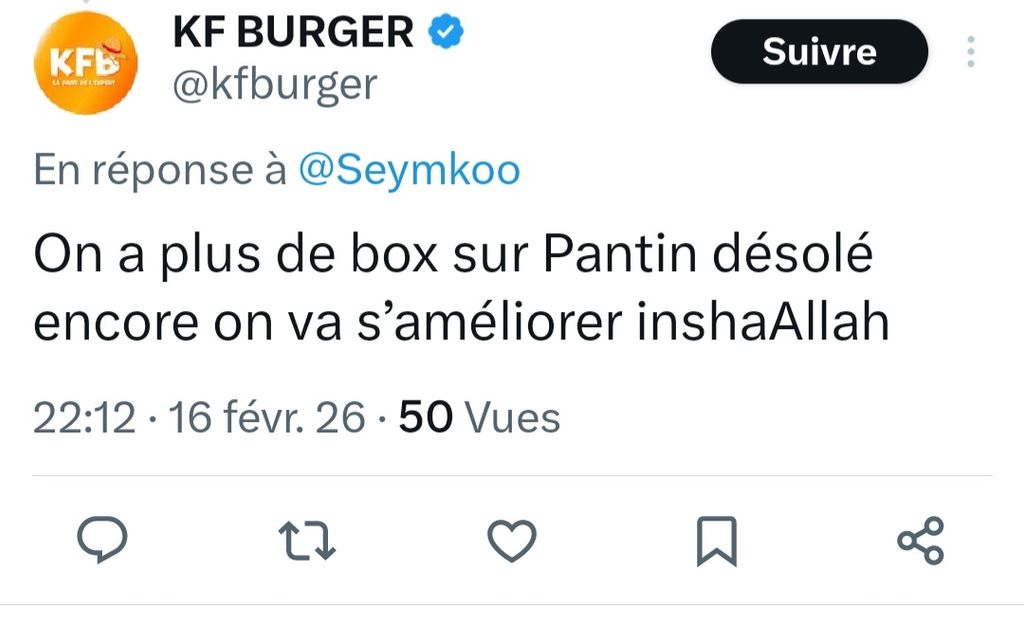Follow KF BURGER with the Suivre button
This screenshot has width=1024, height=625.
click(819, 52)
